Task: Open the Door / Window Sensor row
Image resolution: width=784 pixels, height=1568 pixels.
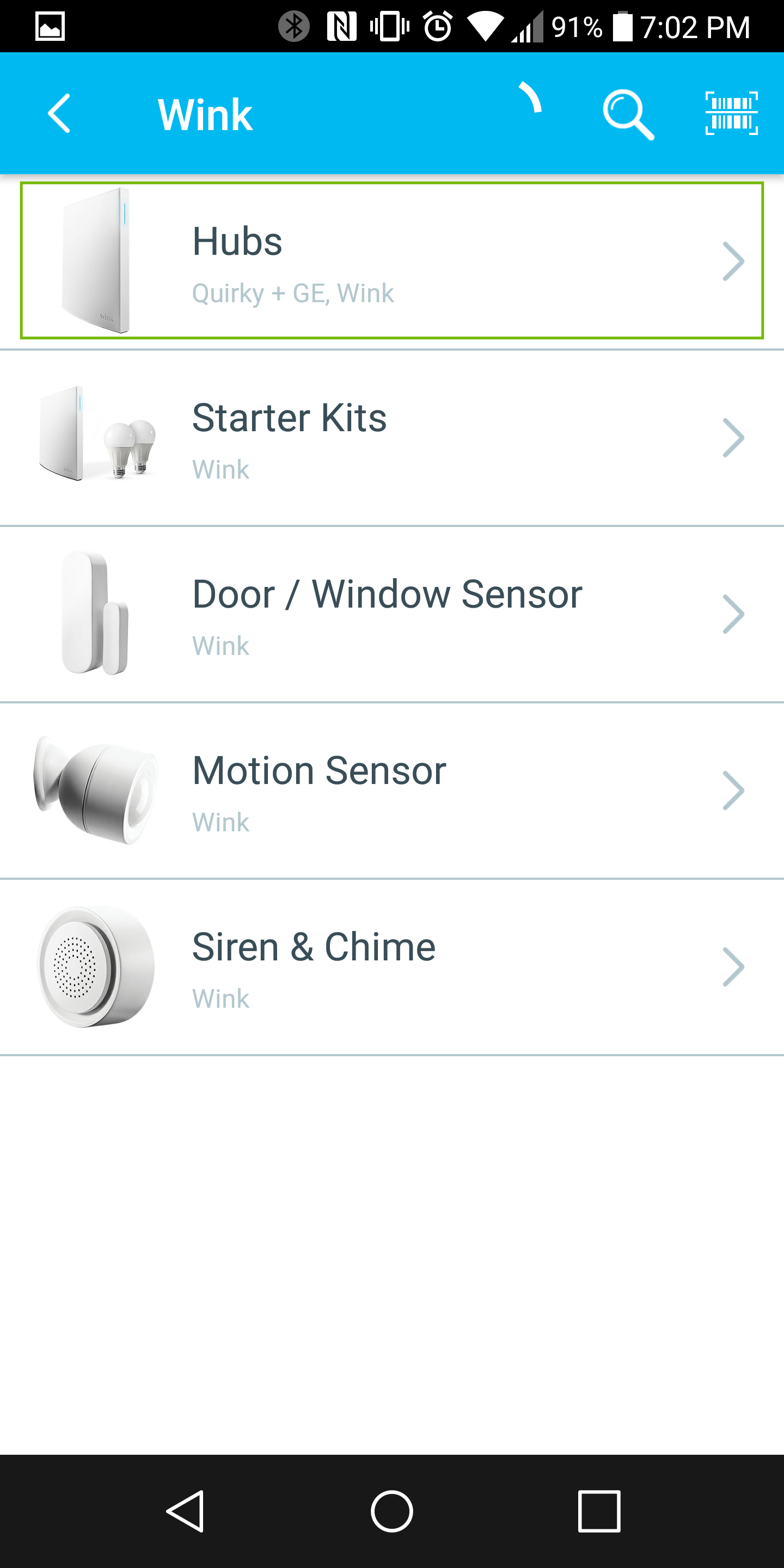Action: coord(392,614)
